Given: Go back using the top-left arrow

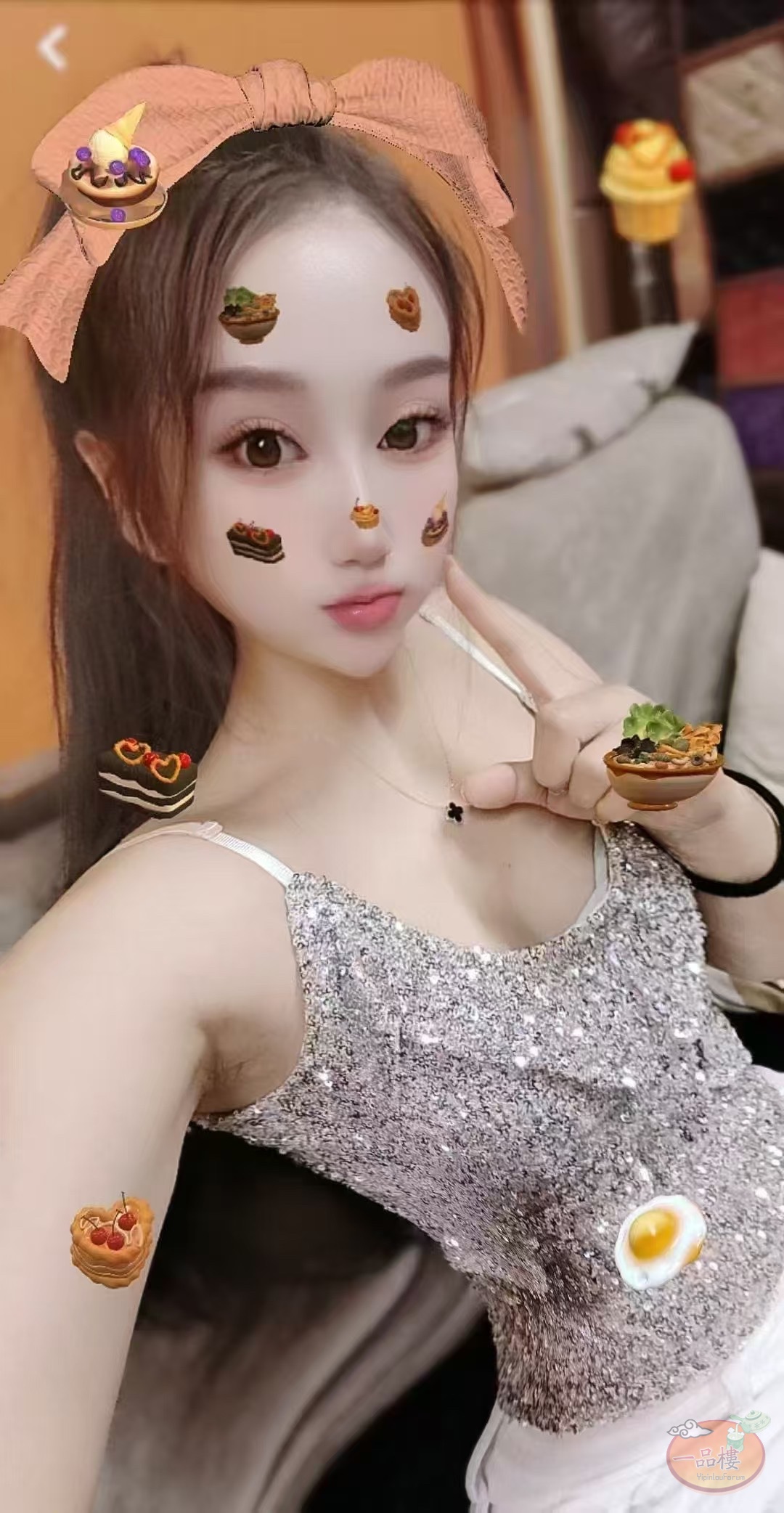Looking at the screenshot, I should click(x=52, y=47).
